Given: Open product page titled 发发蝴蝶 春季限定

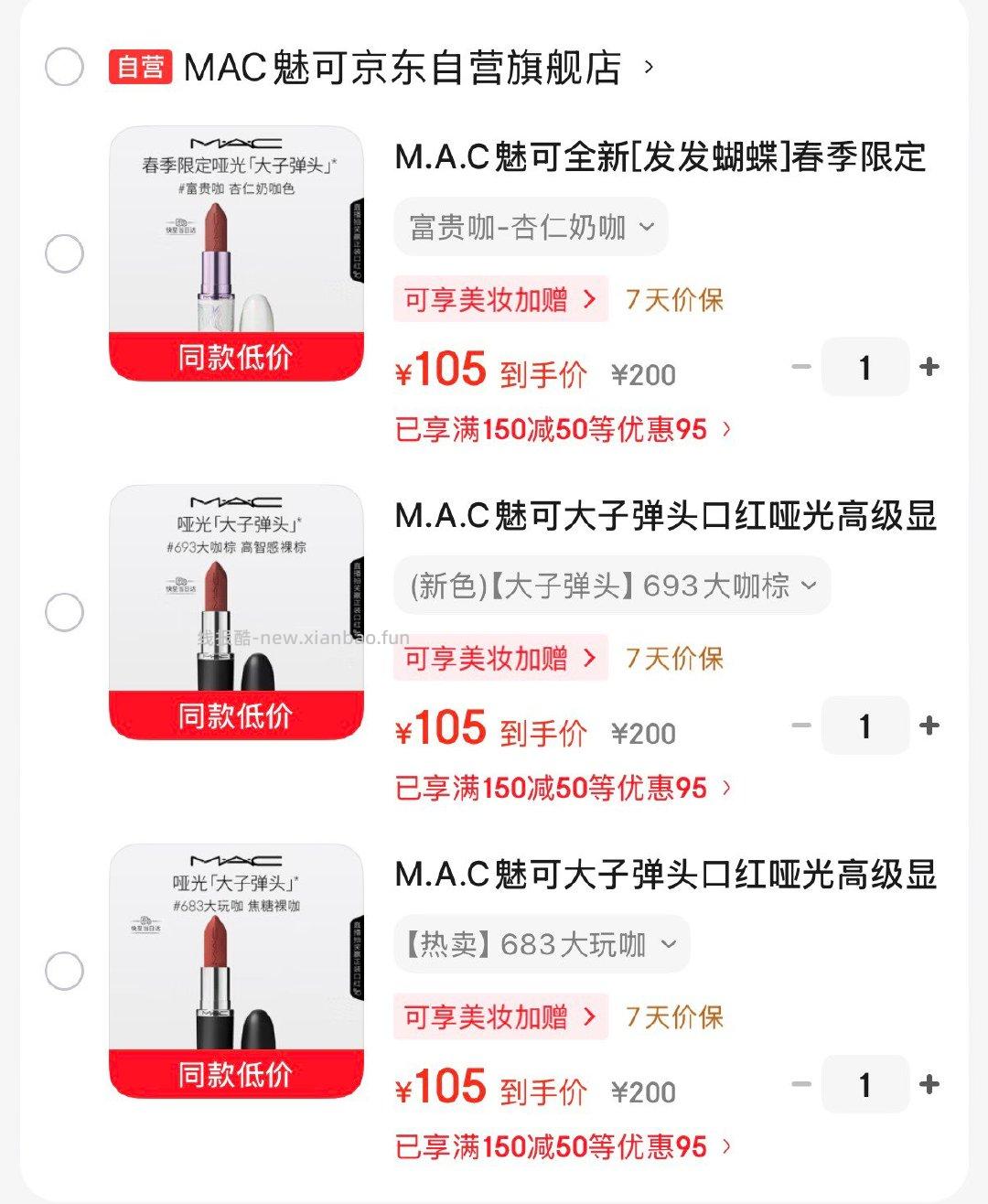Looking at the screenshot, I should pos(659,158).
